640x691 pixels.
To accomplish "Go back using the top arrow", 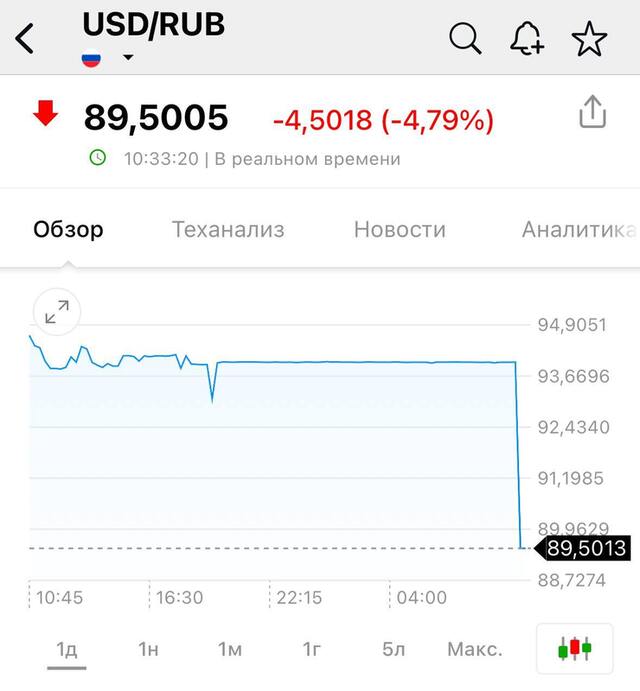I will tap(25, 39).
